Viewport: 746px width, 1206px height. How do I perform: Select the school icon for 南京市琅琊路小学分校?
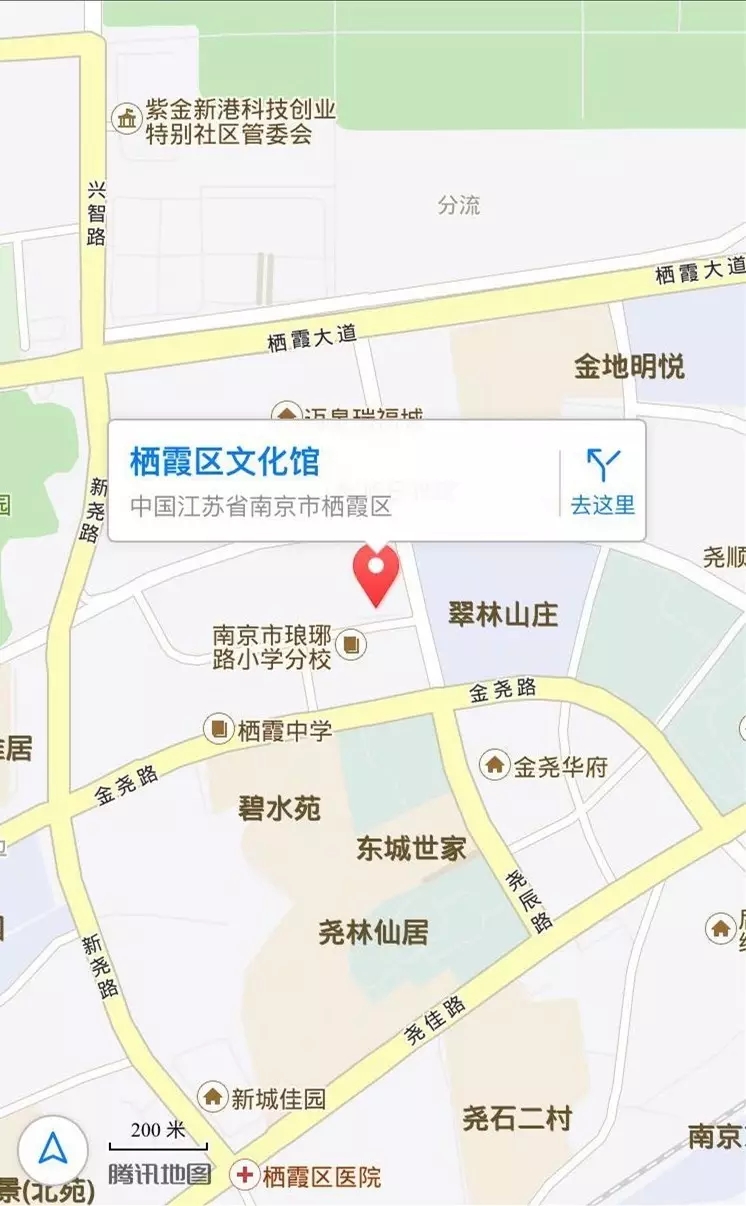pos(349,644)
